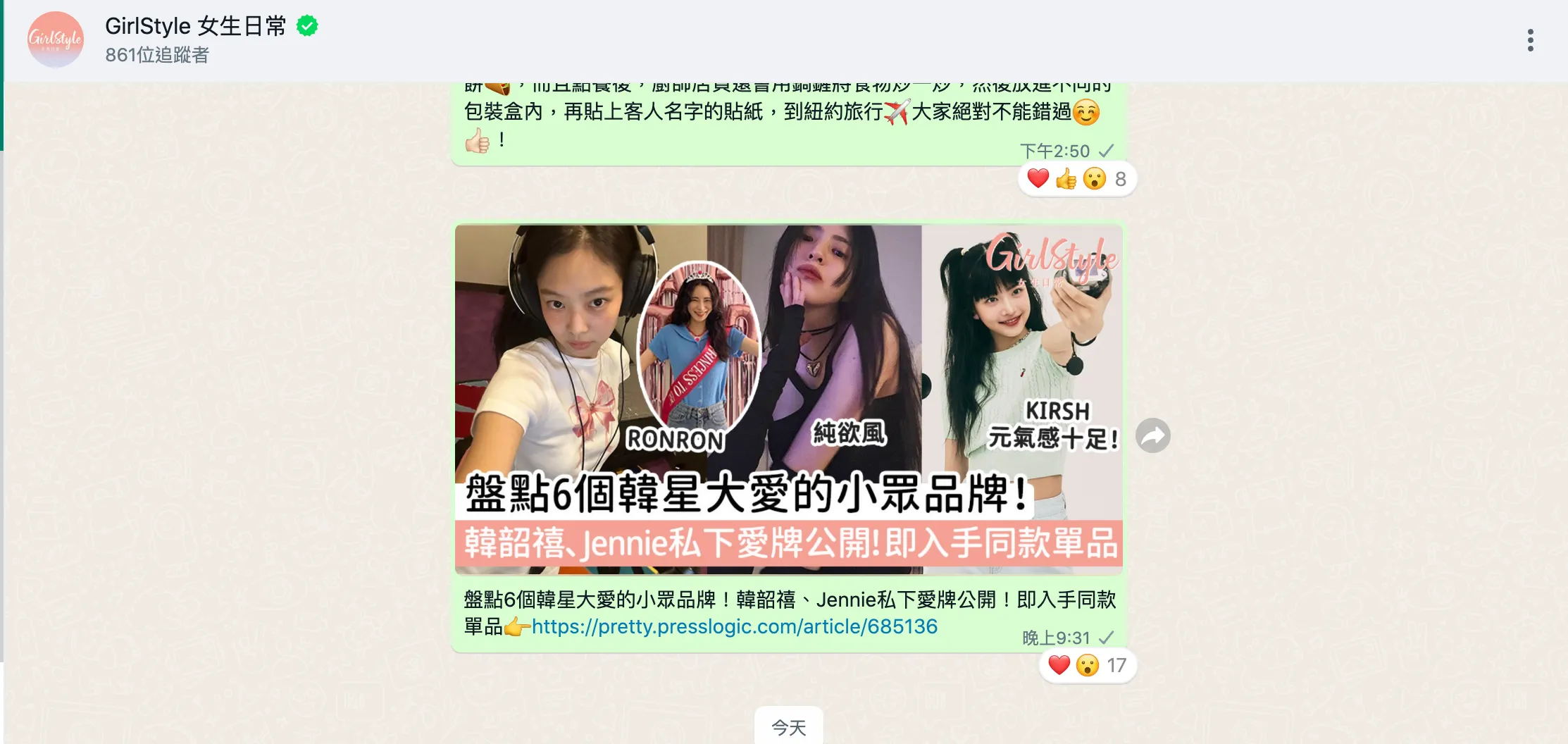Open the three-dot overflow menu

point(1530,40)
